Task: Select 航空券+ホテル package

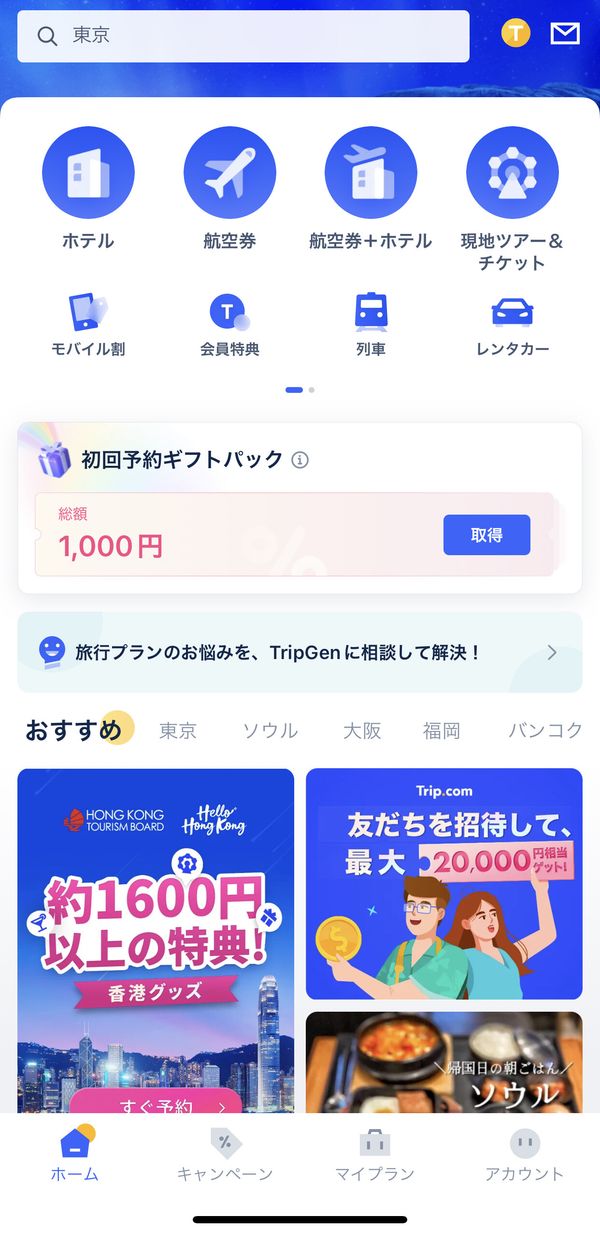Action: [x=371, y=190]
